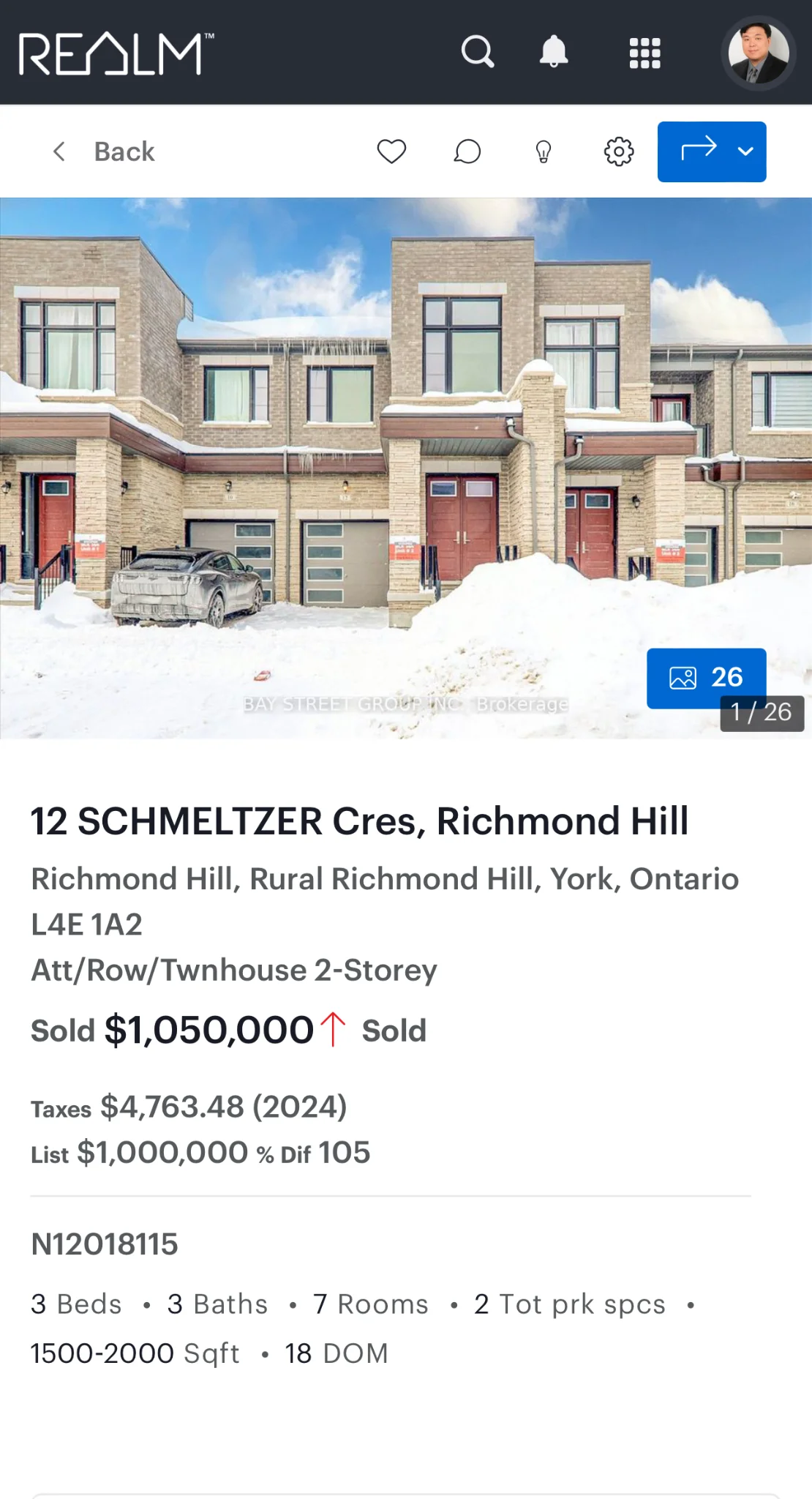Go back to previous page

click(104, 152)
